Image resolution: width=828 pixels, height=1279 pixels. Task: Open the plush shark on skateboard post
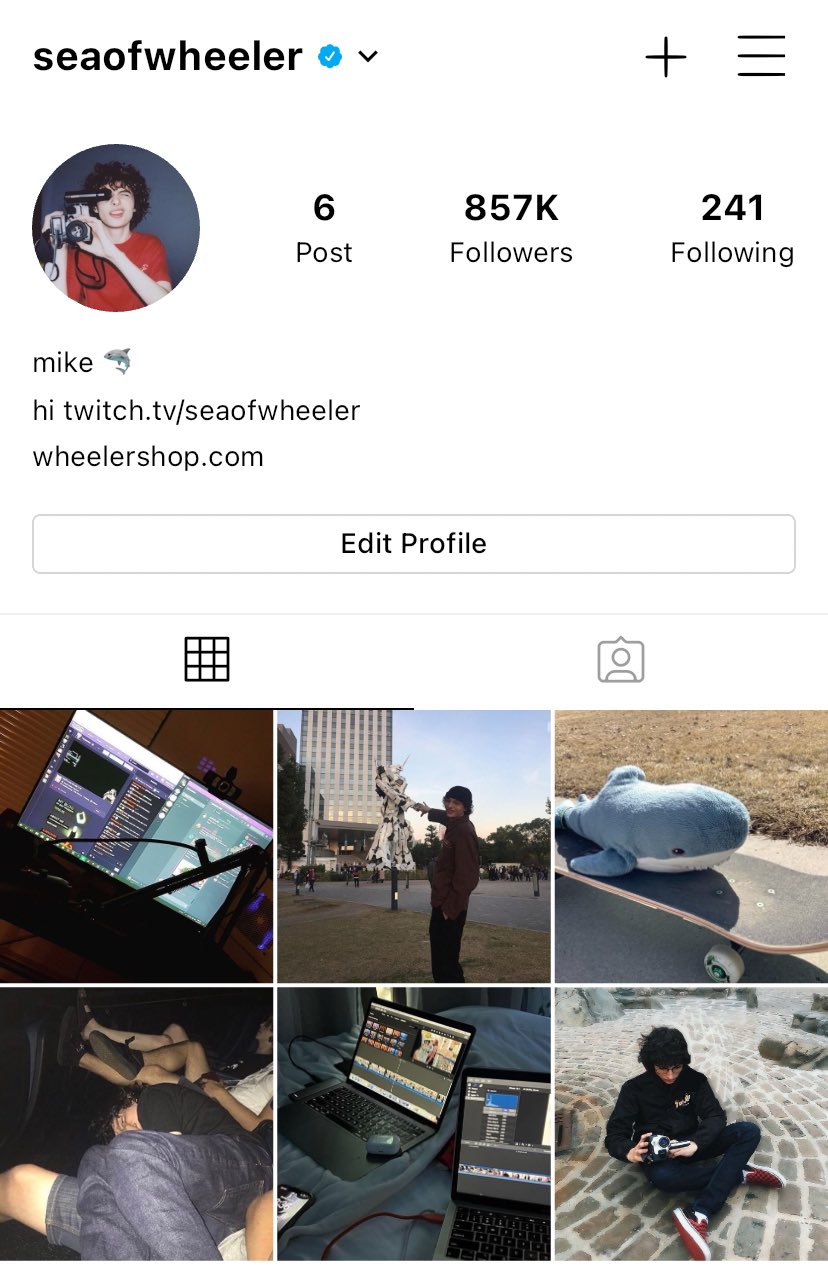coord(691,846)
